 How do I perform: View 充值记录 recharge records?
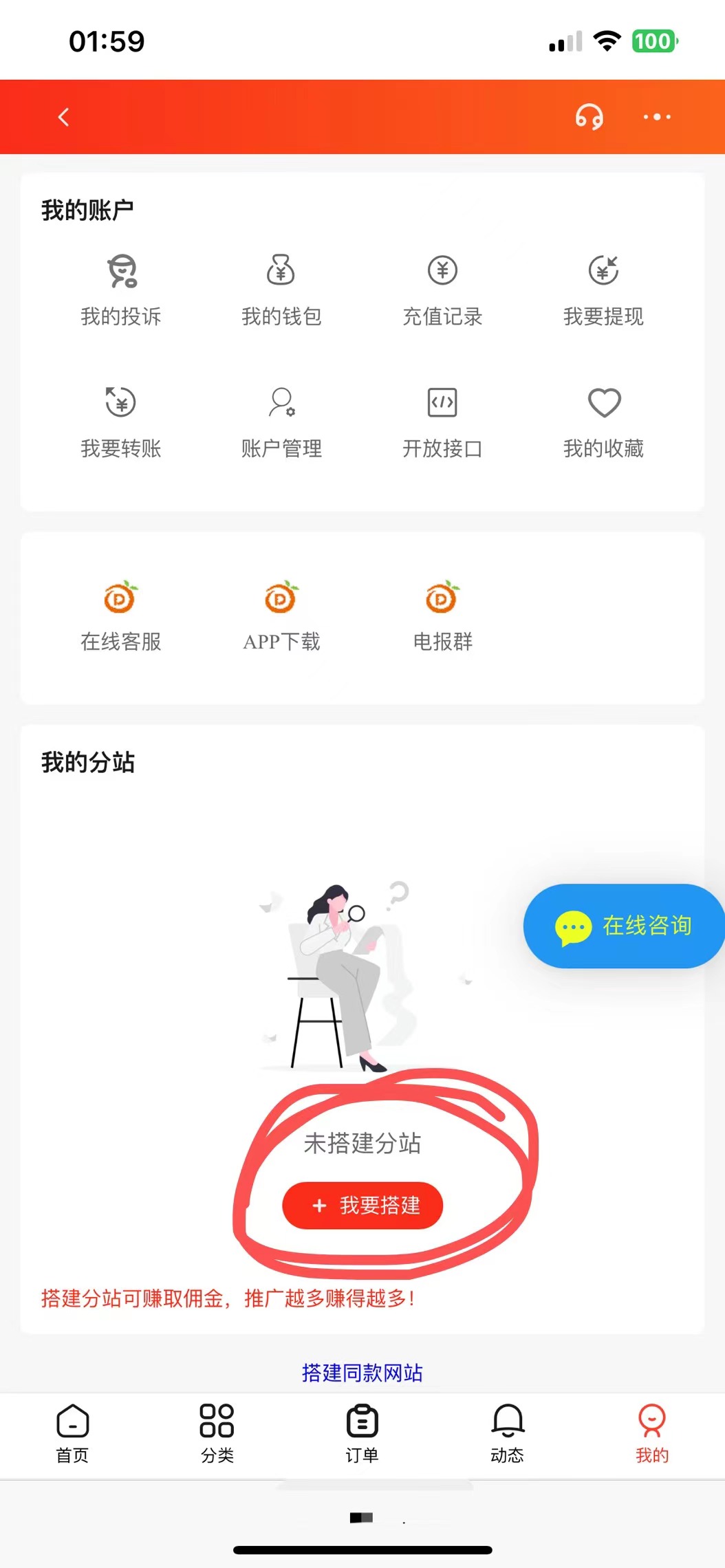click(442, 289)
